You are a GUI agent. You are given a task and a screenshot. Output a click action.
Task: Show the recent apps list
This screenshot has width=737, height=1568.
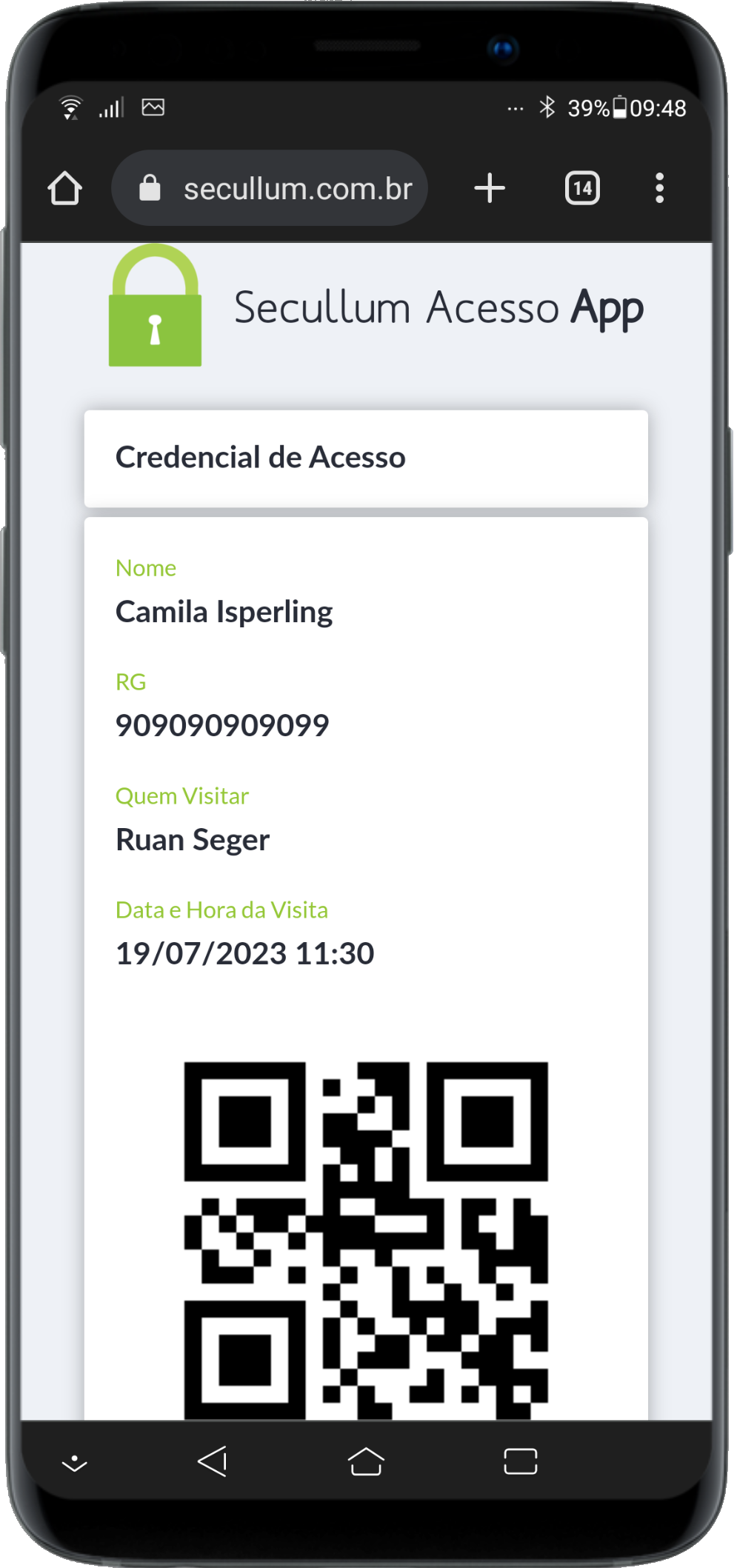coord(520,1461)
